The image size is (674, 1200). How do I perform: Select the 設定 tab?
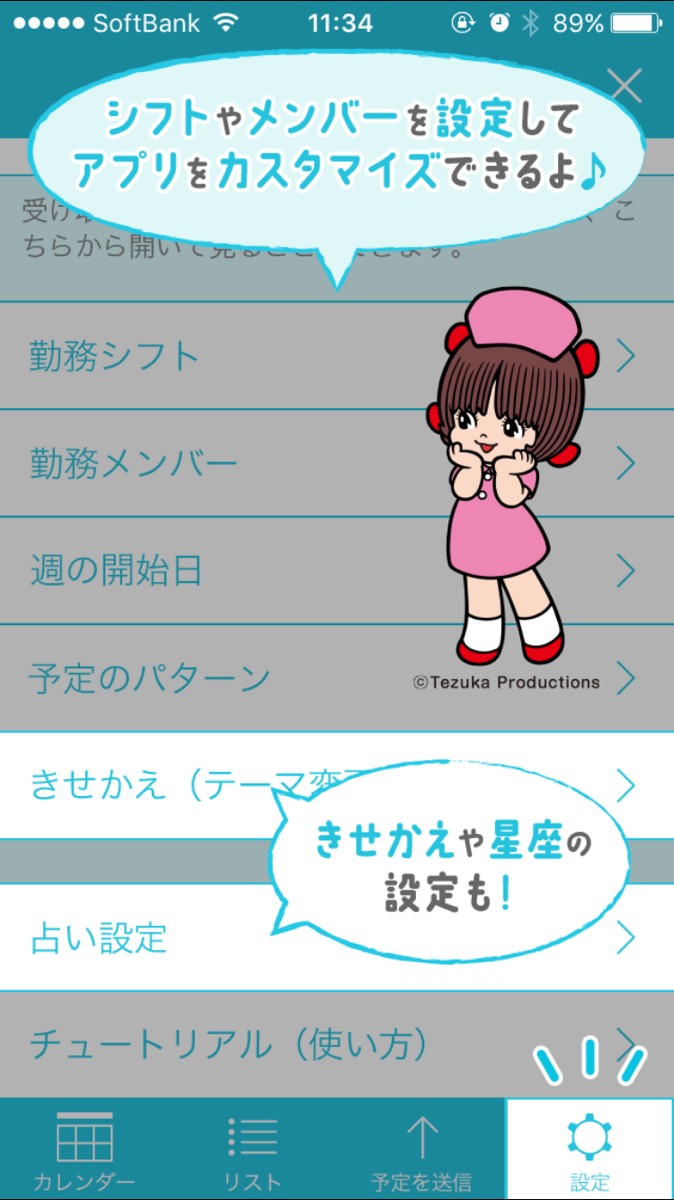pos(590,1150)
